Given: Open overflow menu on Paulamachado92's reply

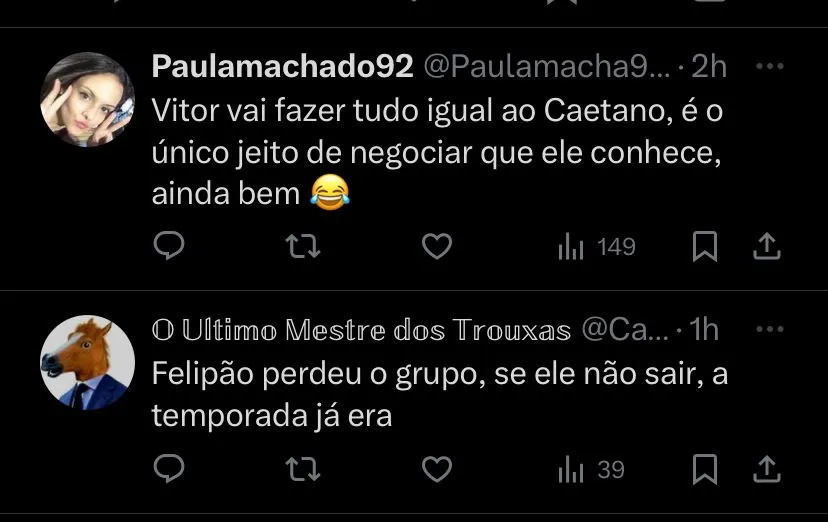Looking at the screenshot, I should tap(769, 67).
